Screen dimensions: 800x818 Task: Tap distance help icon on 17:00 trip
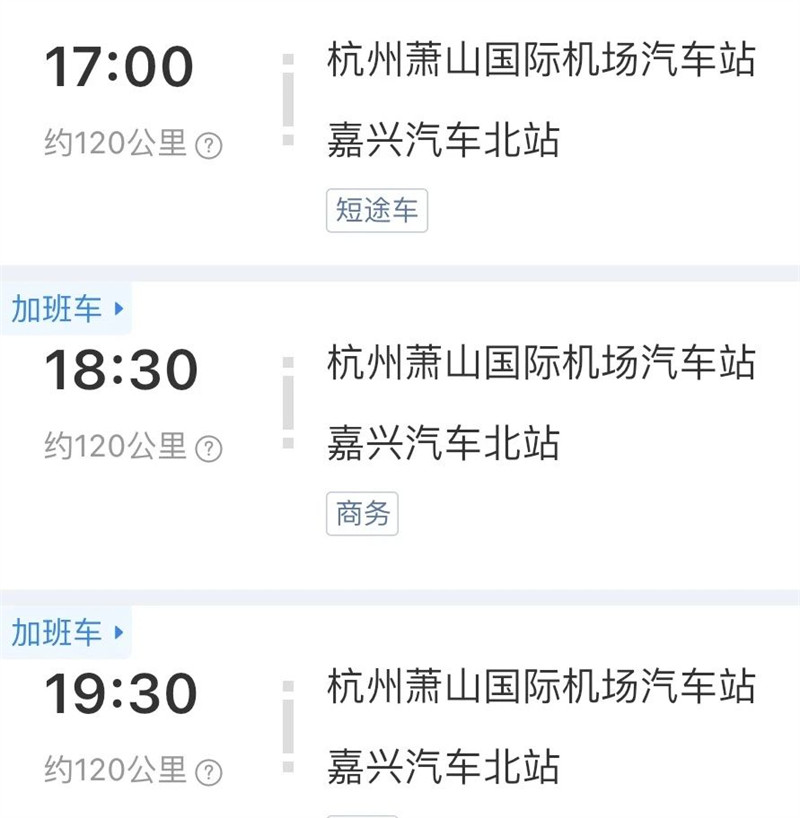click(x=208, y=146)
